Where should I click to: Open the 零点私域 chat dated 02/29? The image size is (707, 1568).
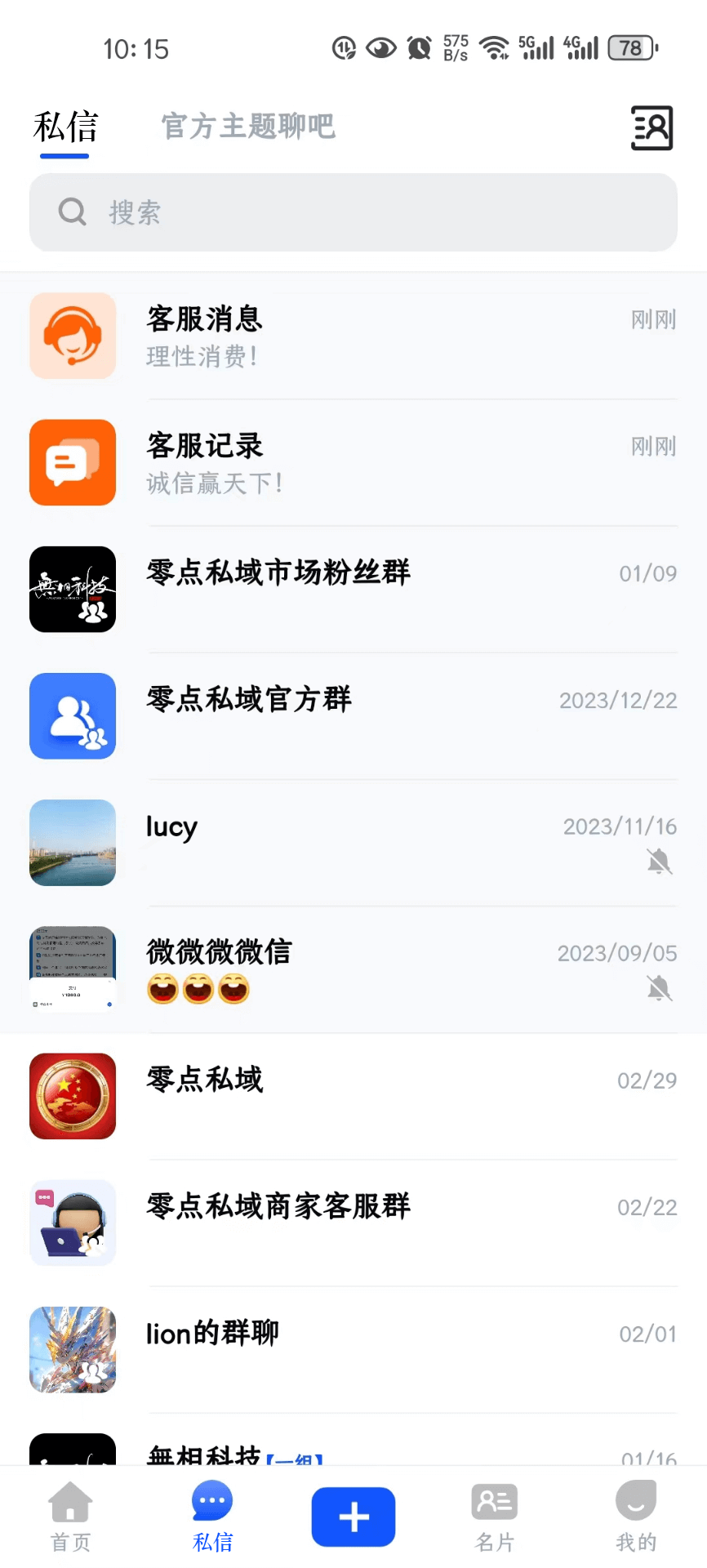[353, 1095]
